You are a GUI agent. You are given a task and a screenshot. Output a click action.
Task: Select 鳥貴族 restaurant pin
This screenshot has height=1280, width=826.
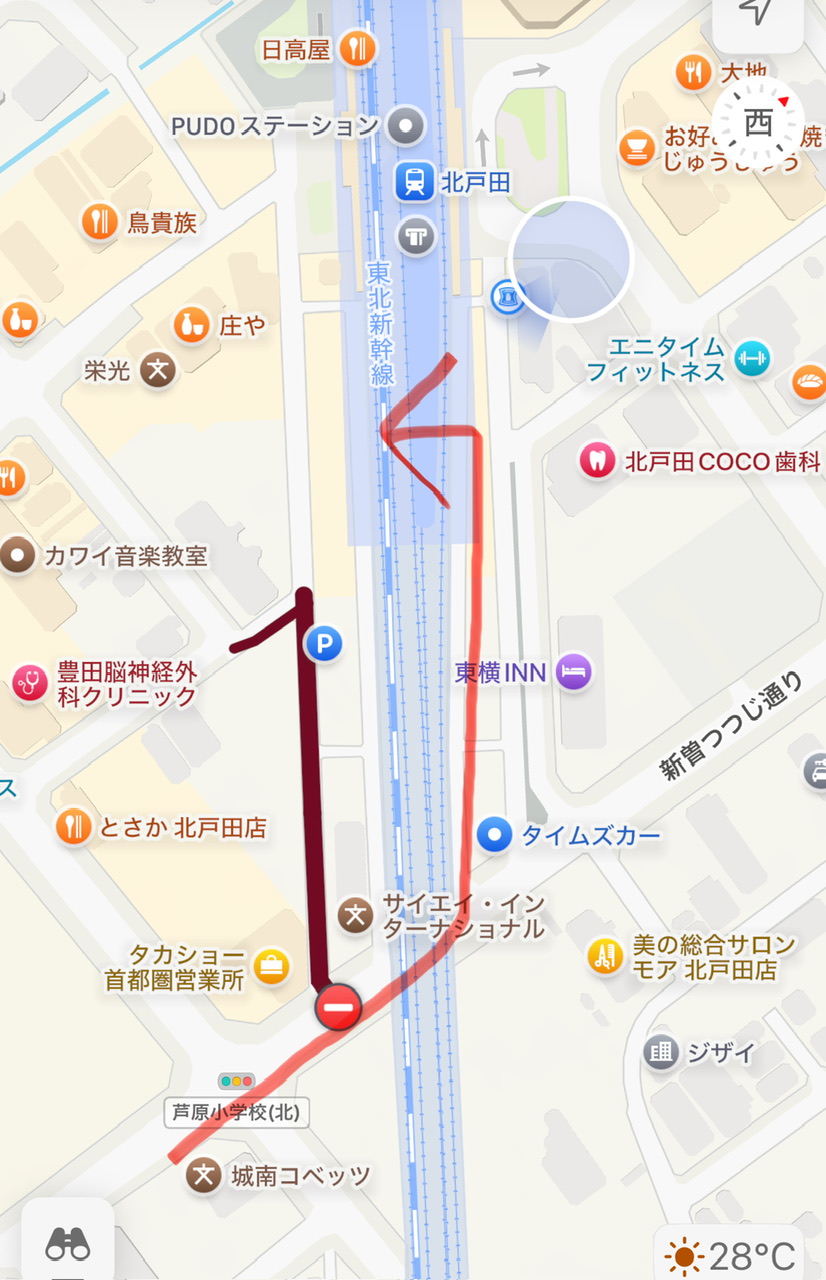click(99, 222)
